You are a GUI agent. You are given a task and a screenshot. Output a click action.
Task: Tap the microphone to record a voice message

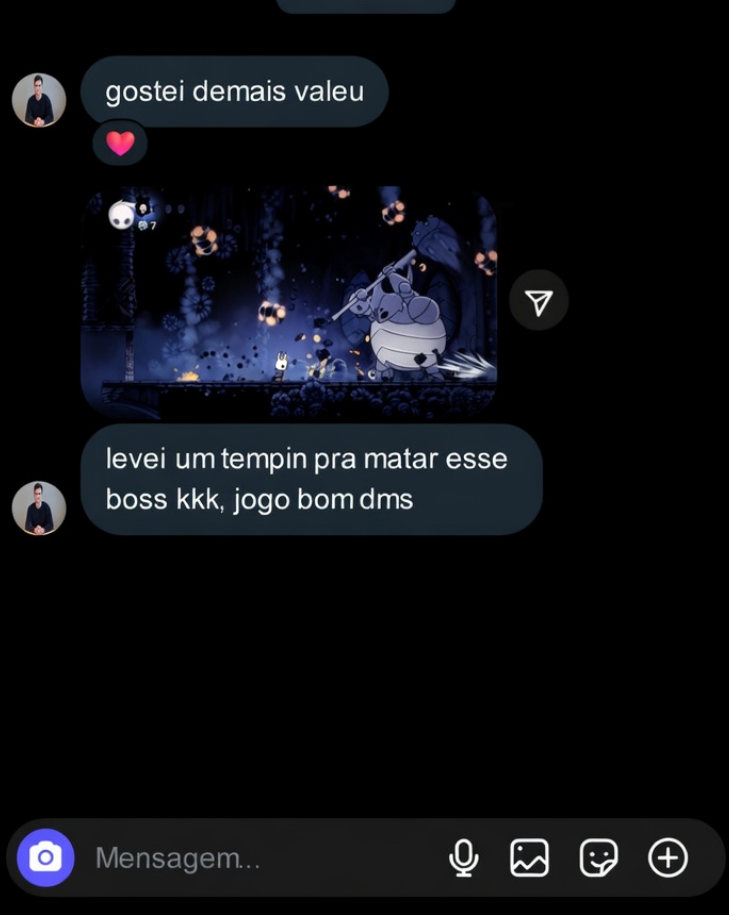coord(463,857)
